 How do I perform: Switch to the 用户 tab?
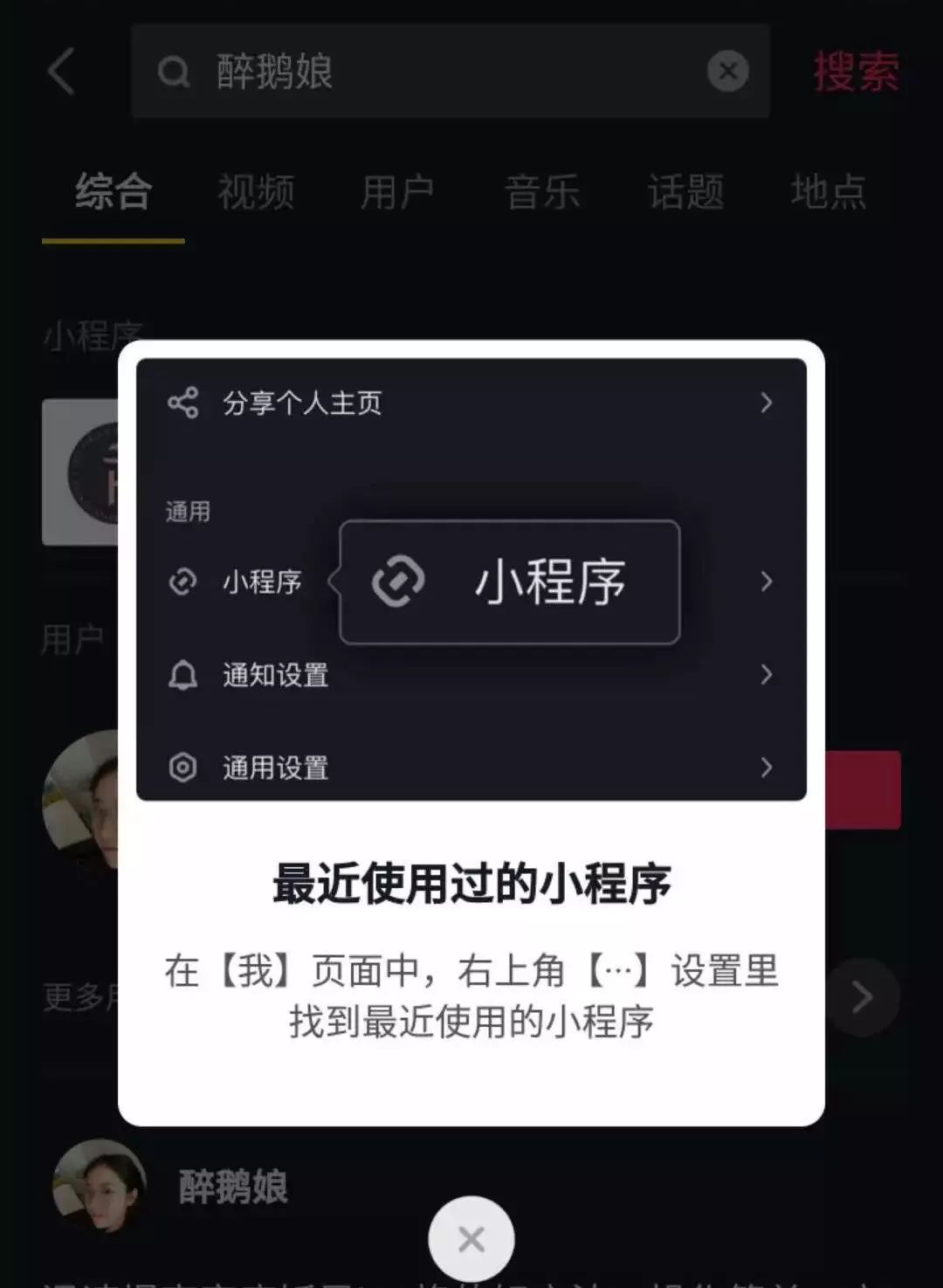click(398, 192)
